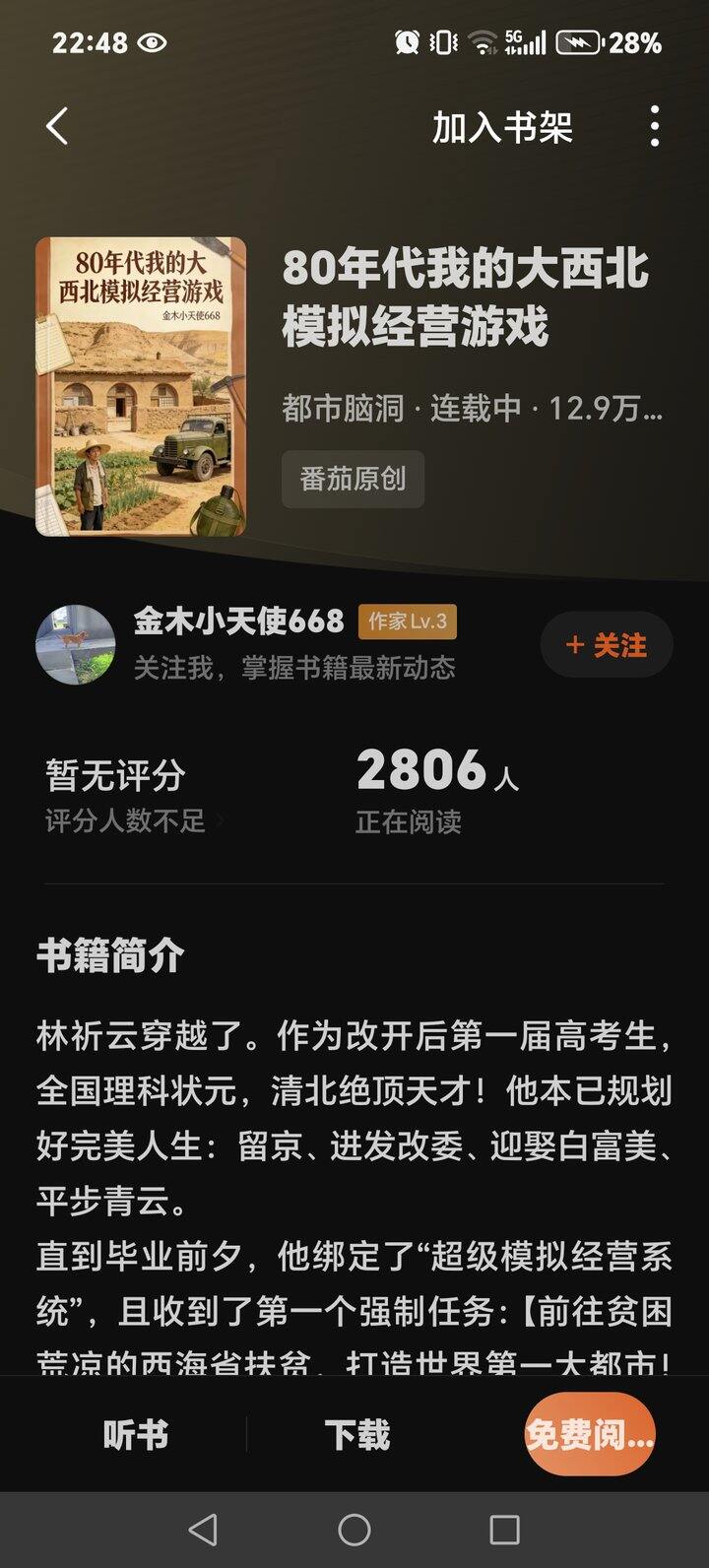
Task: Open the book cover thumbnail
Action: (143, 384)
